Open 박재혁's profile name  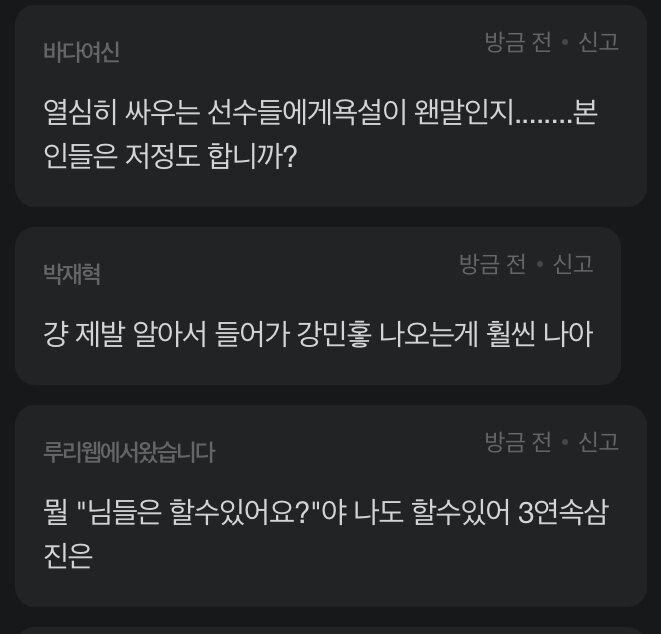(71, 274)
